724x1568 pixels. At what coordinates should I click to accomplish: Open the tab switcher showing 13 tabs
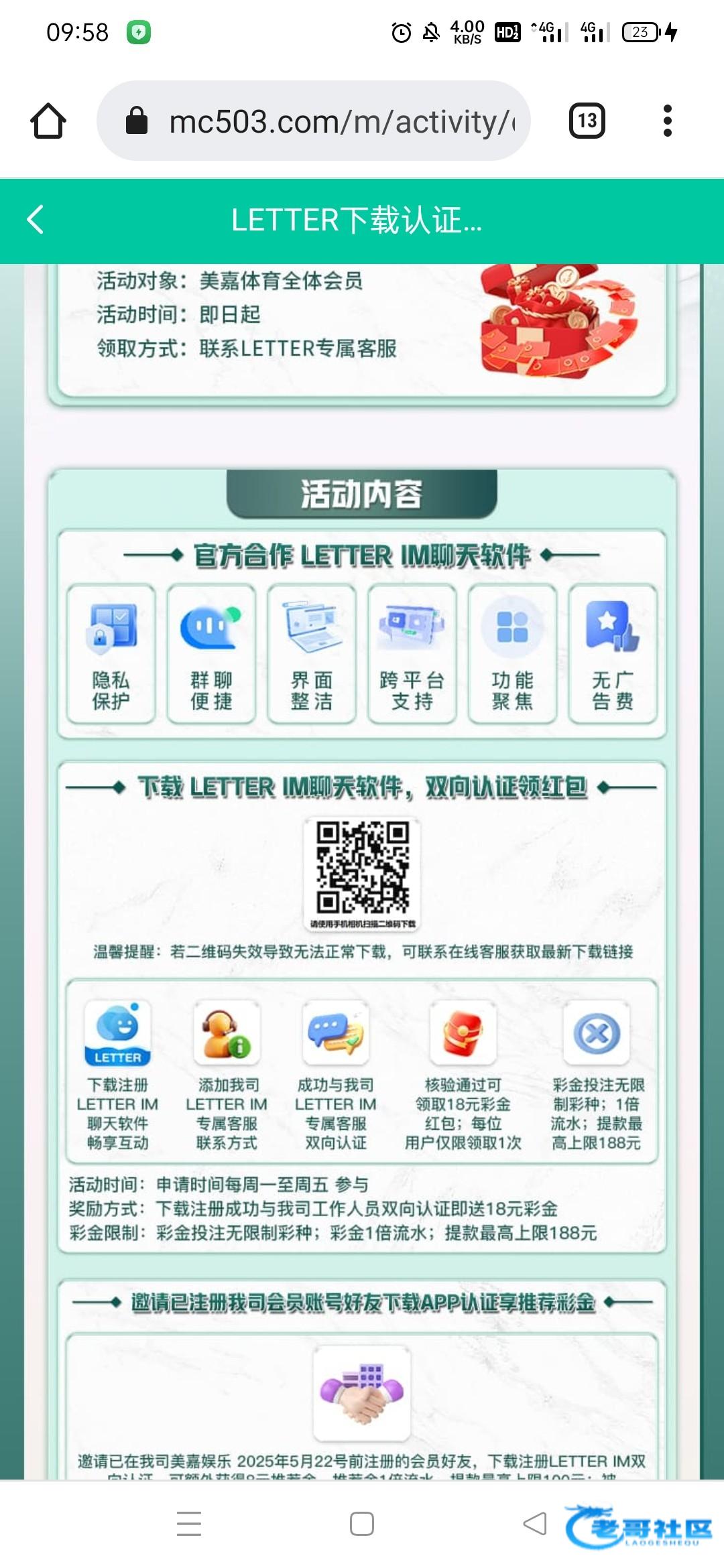[x=587, y=121]
